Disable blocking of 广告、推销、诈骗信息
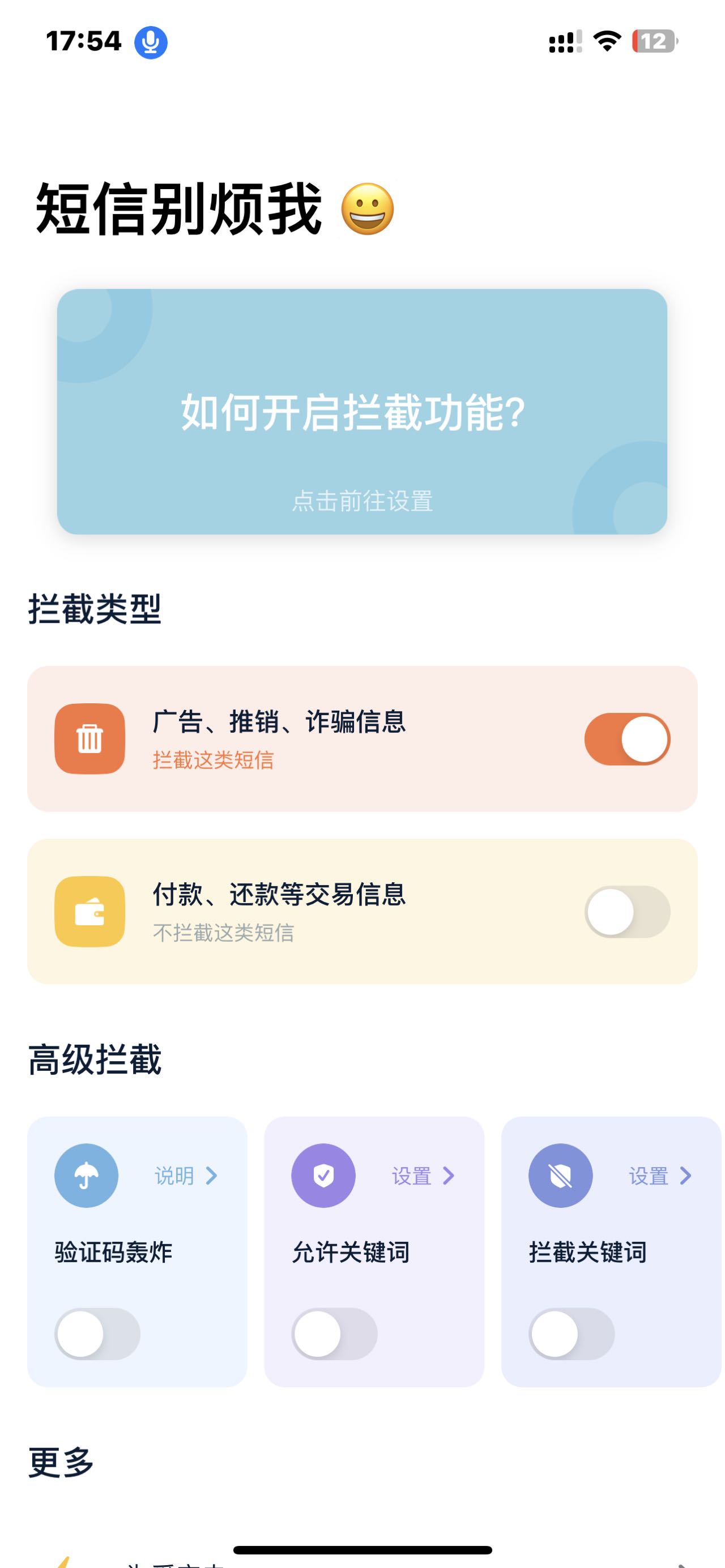The image size is (725, 1568). coord(627,739)
